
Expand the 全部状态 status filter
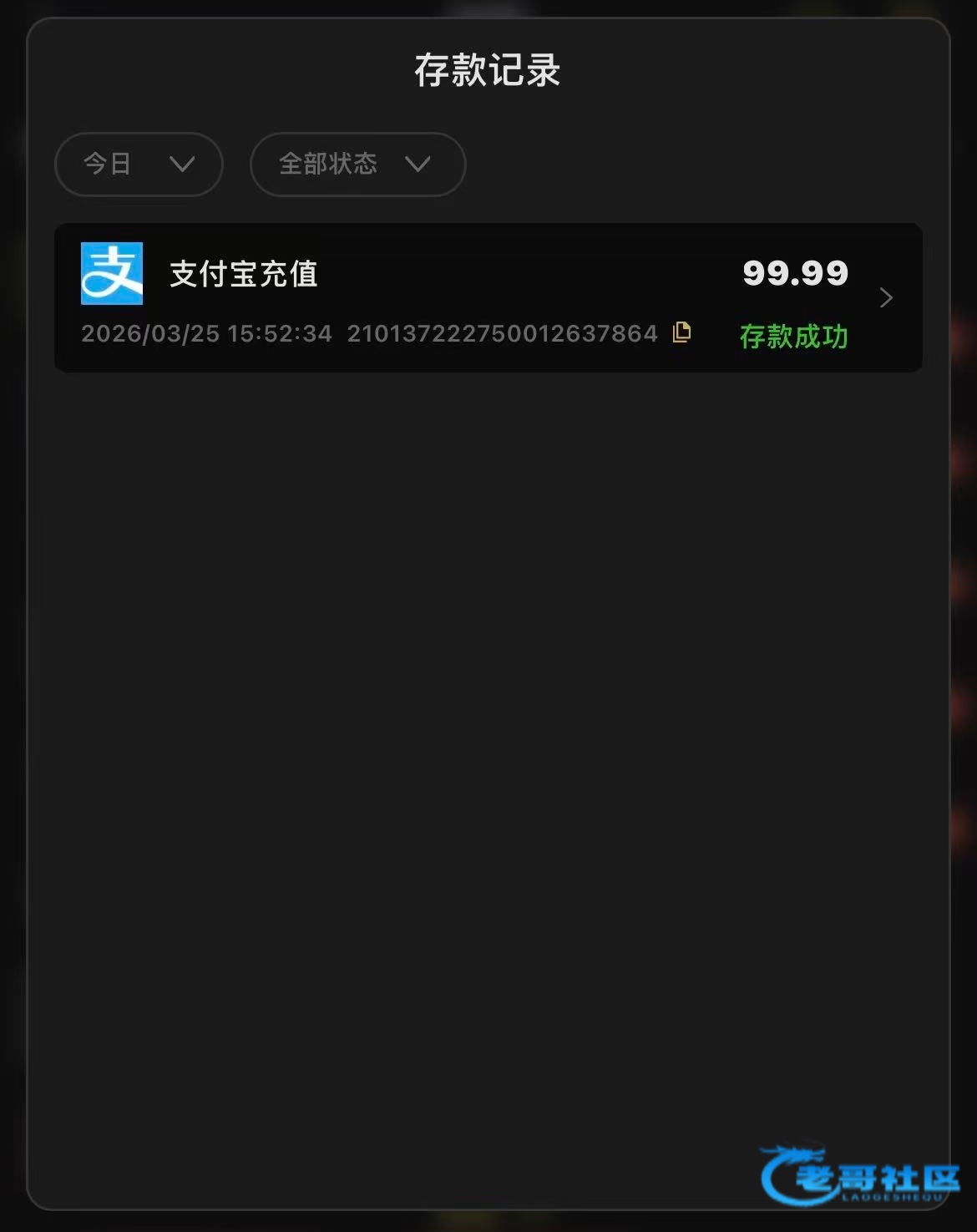(357, 165)
